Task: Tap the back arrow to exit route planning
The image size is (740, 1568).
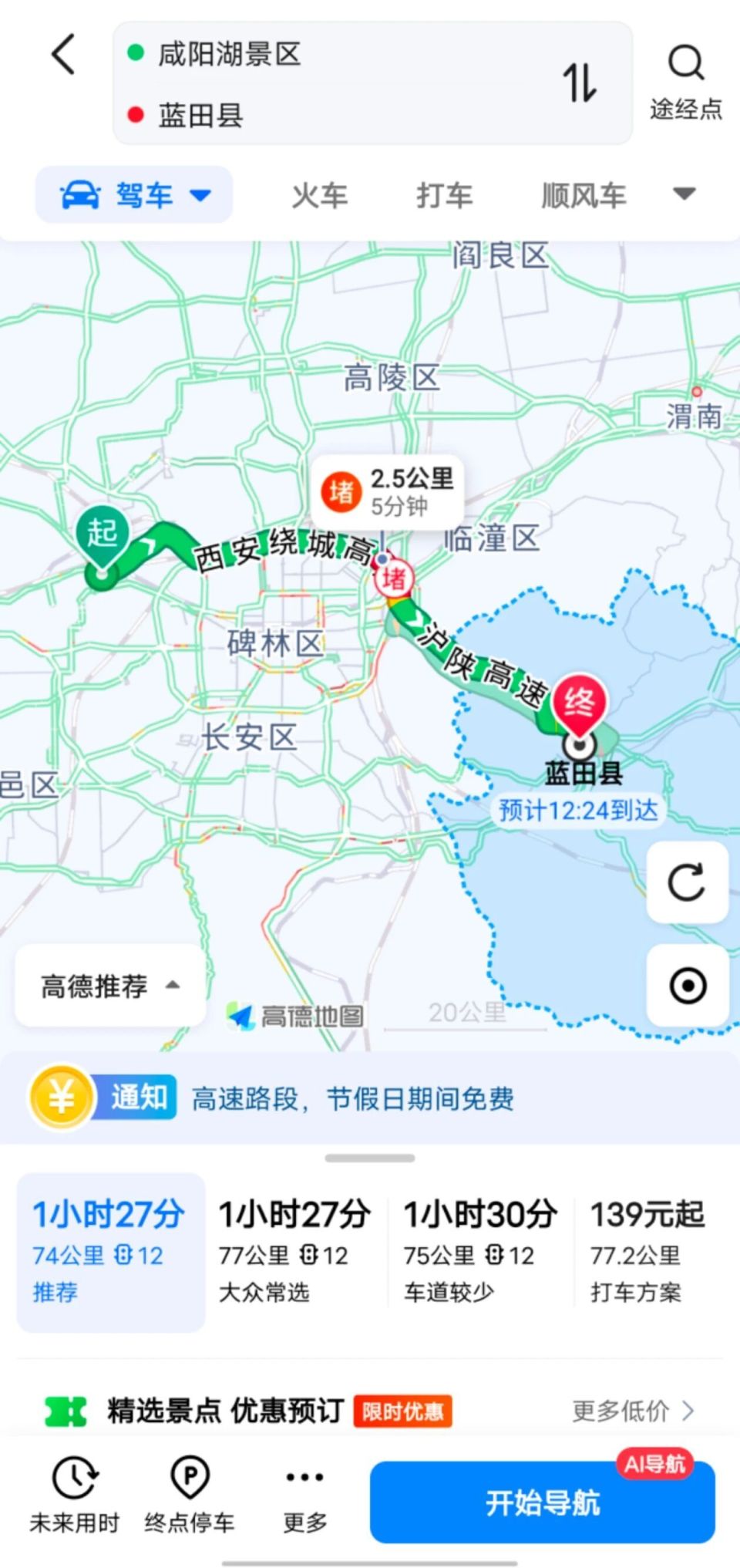Action: (x=62, y=56)
